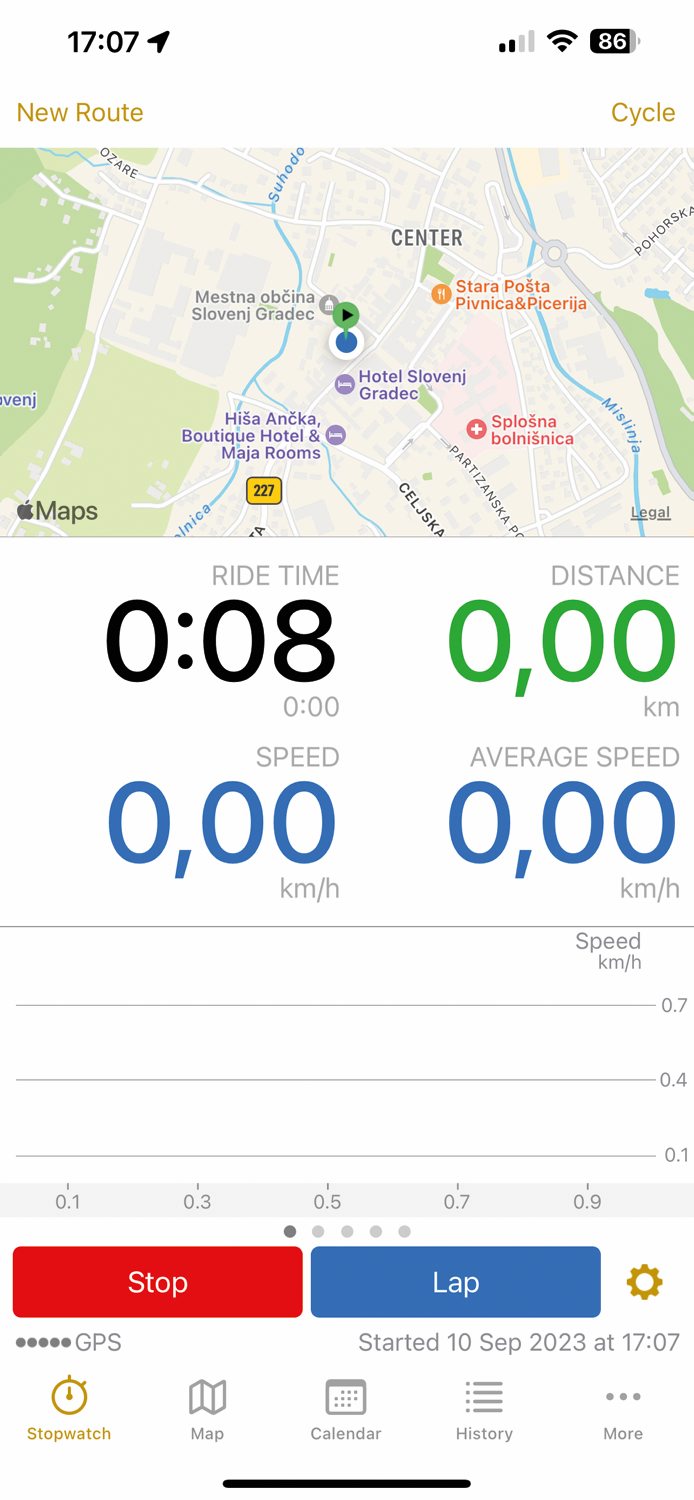
Task: Open the More tab
Action: pos(622,1409)
